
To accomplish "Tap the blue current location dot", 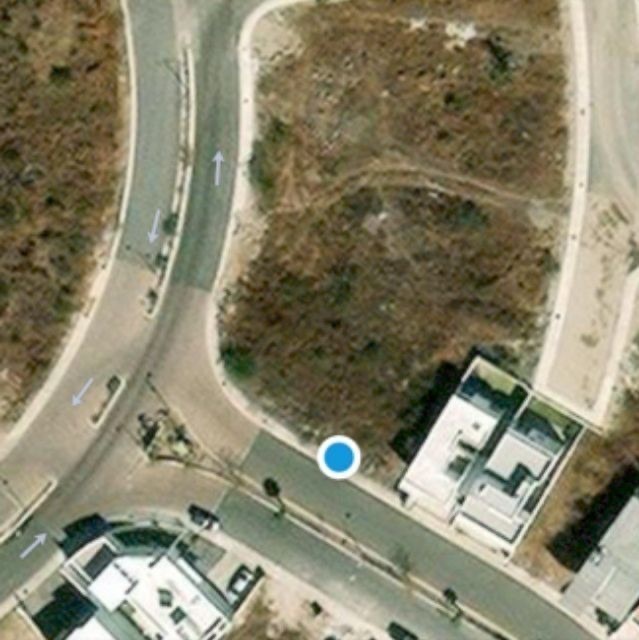I will coord(339,458).
